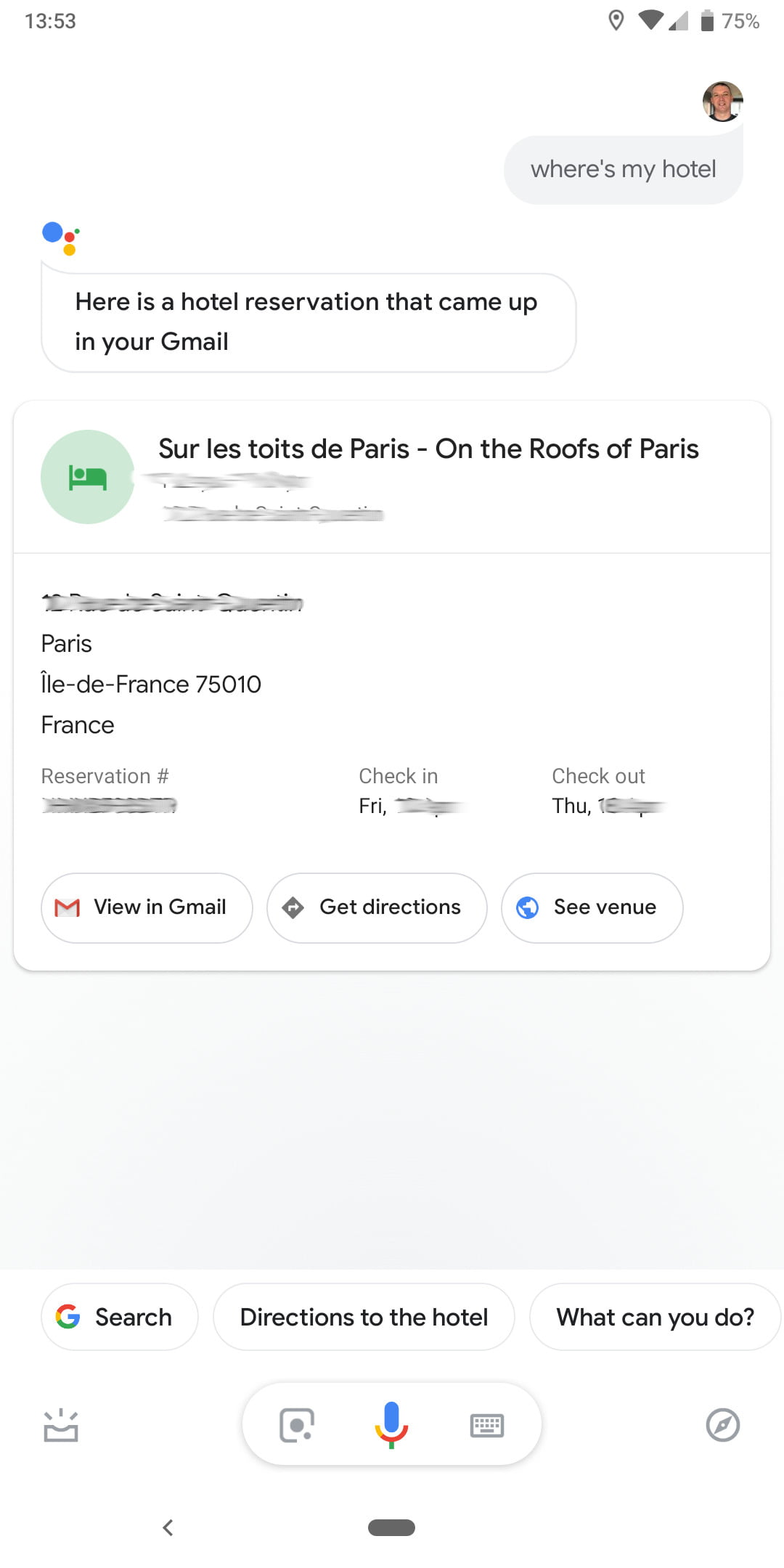
Task: Tap the hotel reservation card
Action: click(392, 682)
